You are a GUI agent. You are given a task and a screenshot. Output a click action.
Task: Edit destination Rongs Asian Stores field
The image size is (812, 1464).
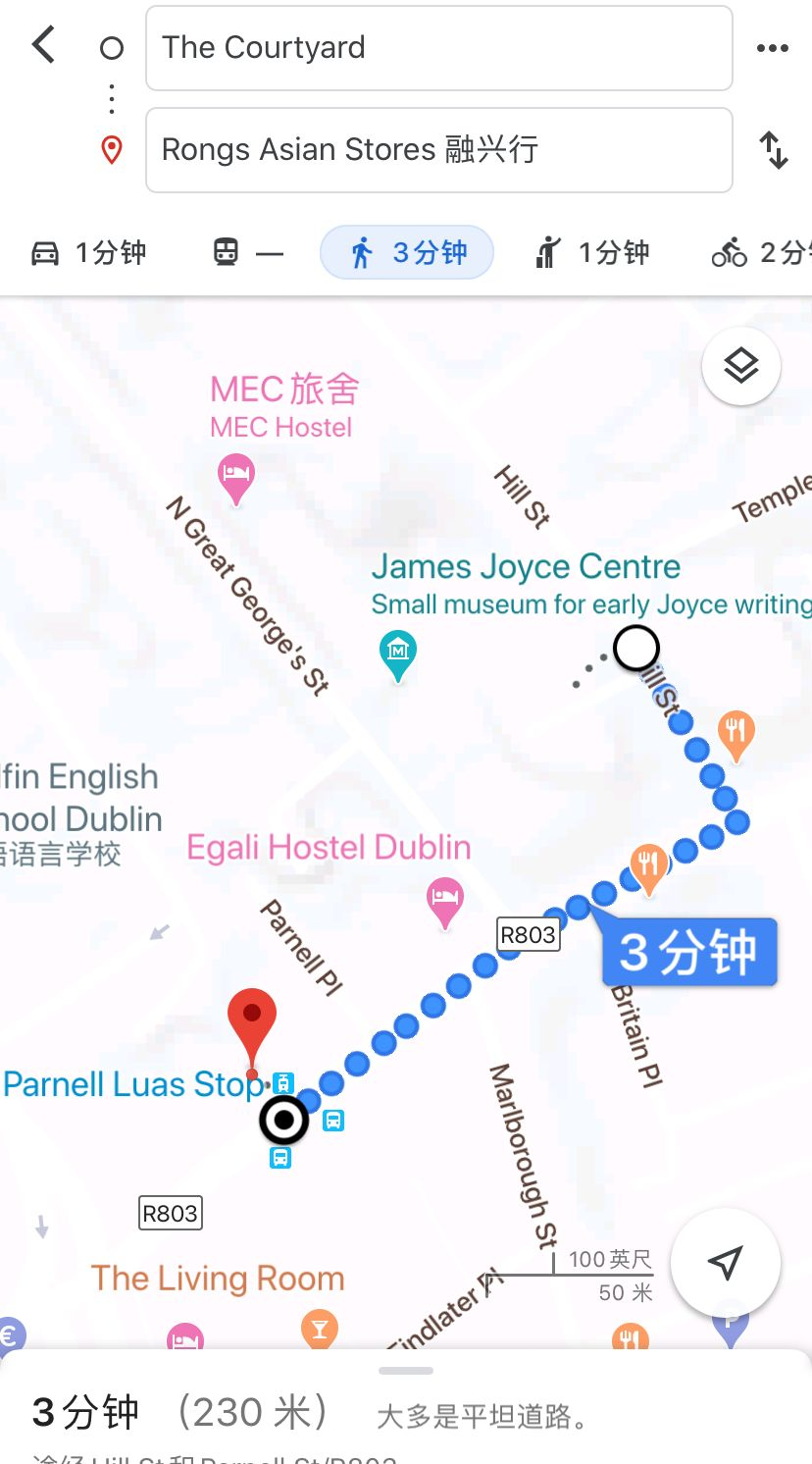[x=438, y=150]
